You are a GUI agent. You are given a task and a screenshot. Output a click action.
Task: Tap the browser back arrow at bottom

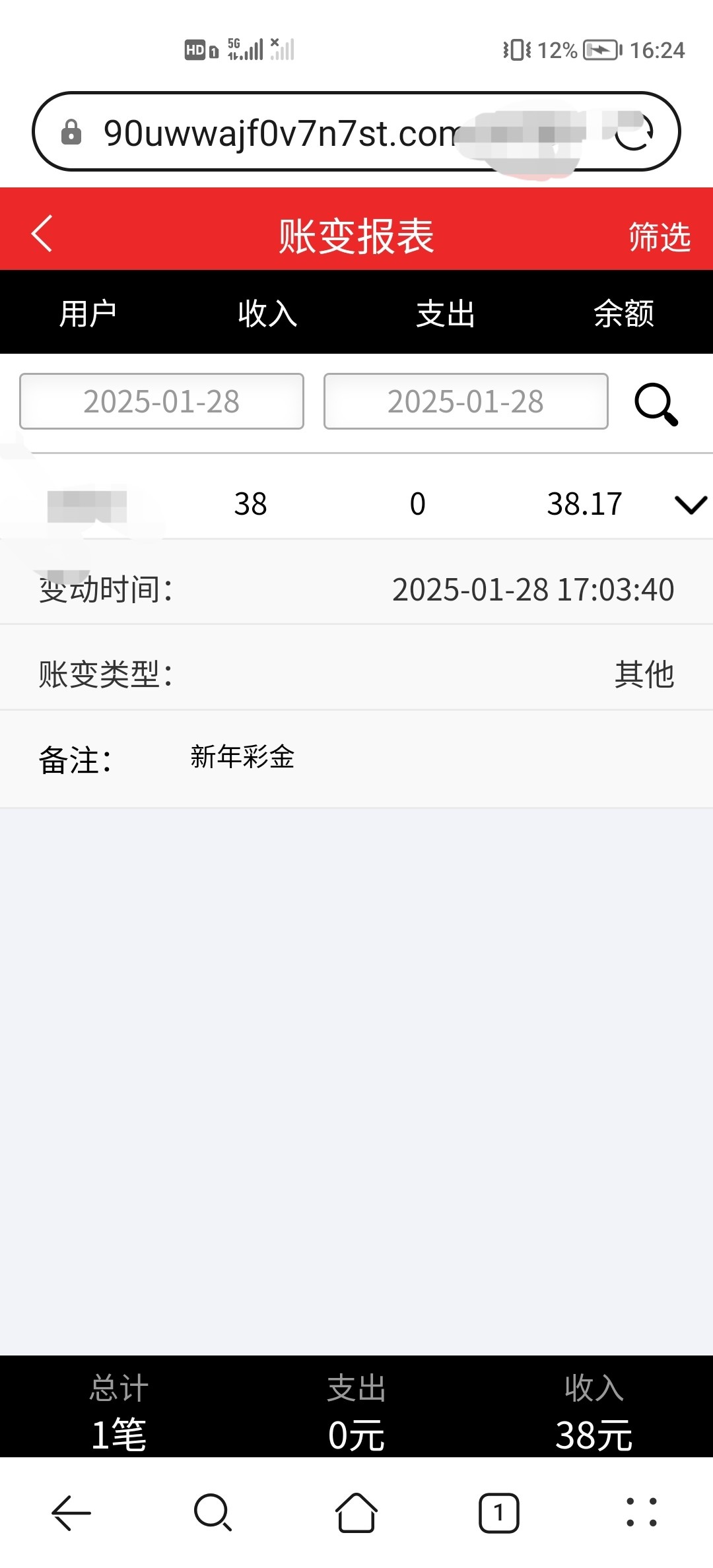click(x=71, y=1512)
